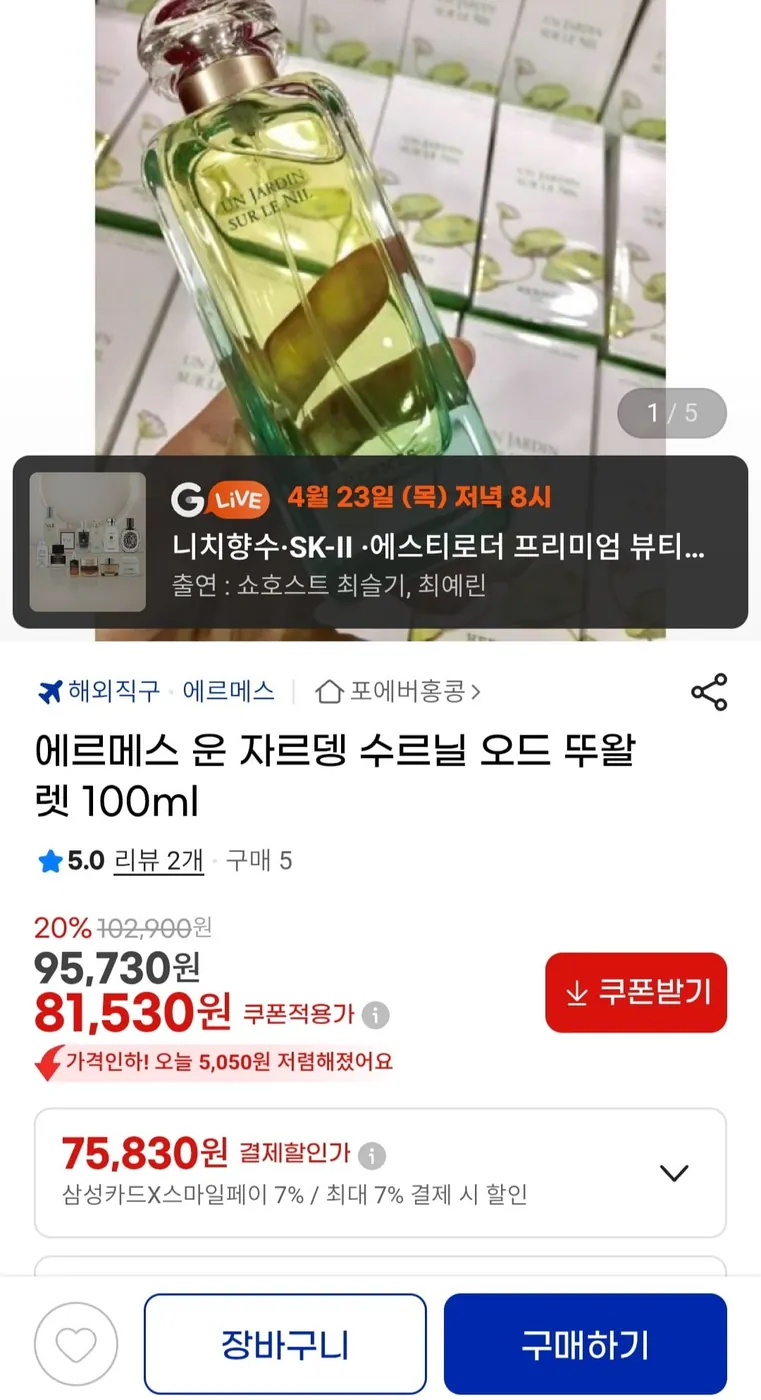Viewport: 761px width, 1400px height.
Task: Click the 쿠폰받기 coupon button
Action: (x=635, y=992)
